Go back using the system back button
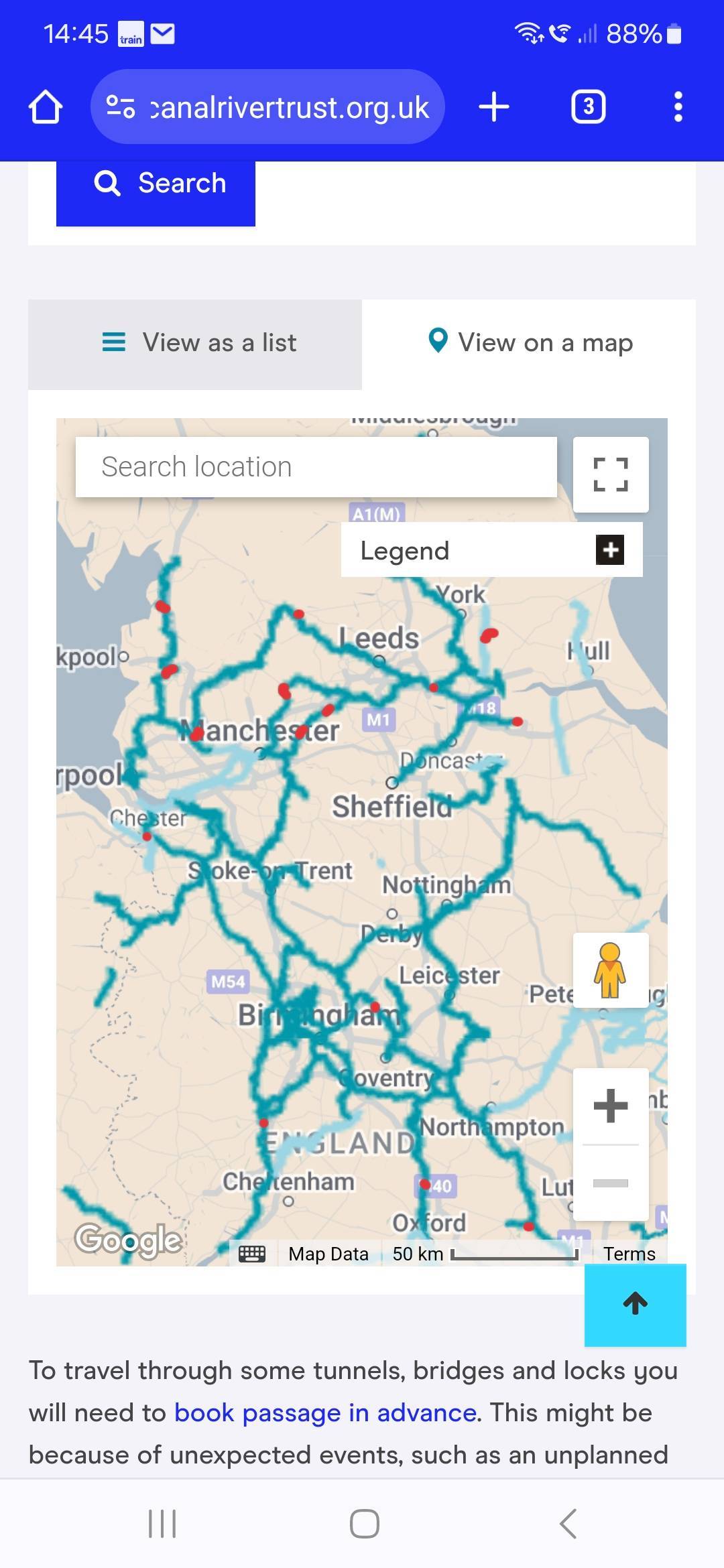 point(568,1524)
